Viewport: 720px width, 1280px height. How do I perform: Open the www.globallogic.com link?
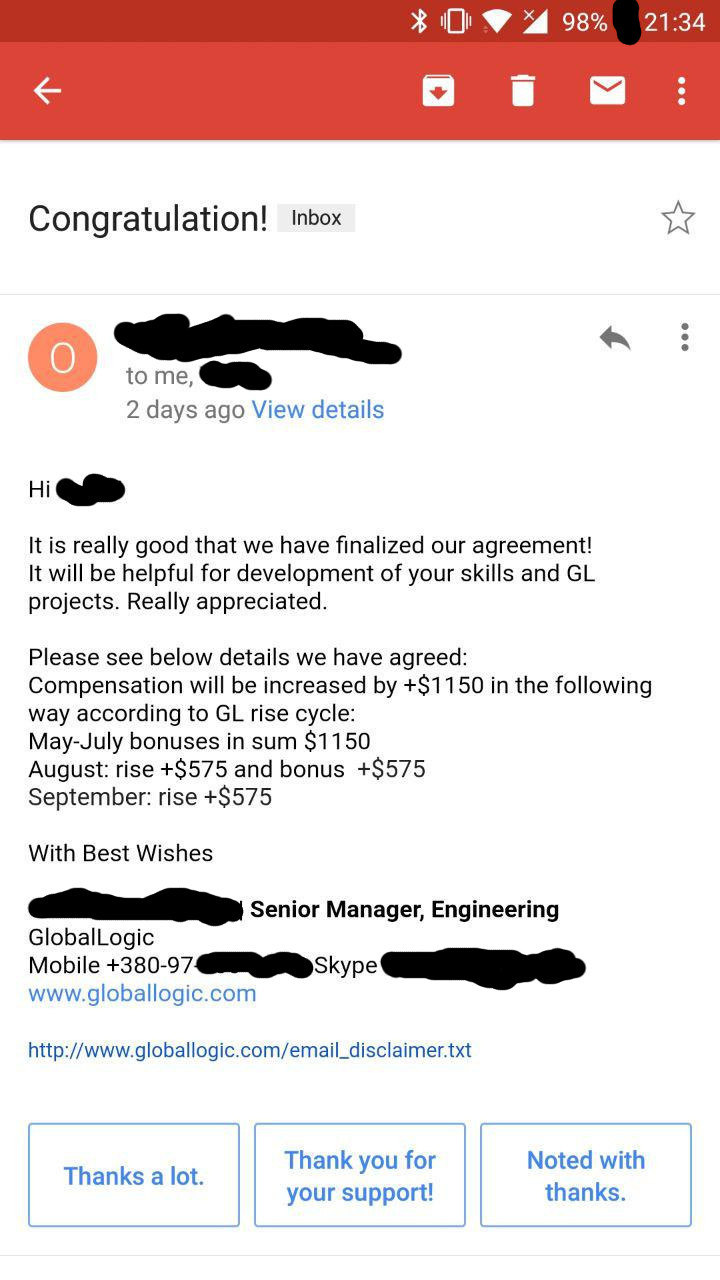coord(142,993)
